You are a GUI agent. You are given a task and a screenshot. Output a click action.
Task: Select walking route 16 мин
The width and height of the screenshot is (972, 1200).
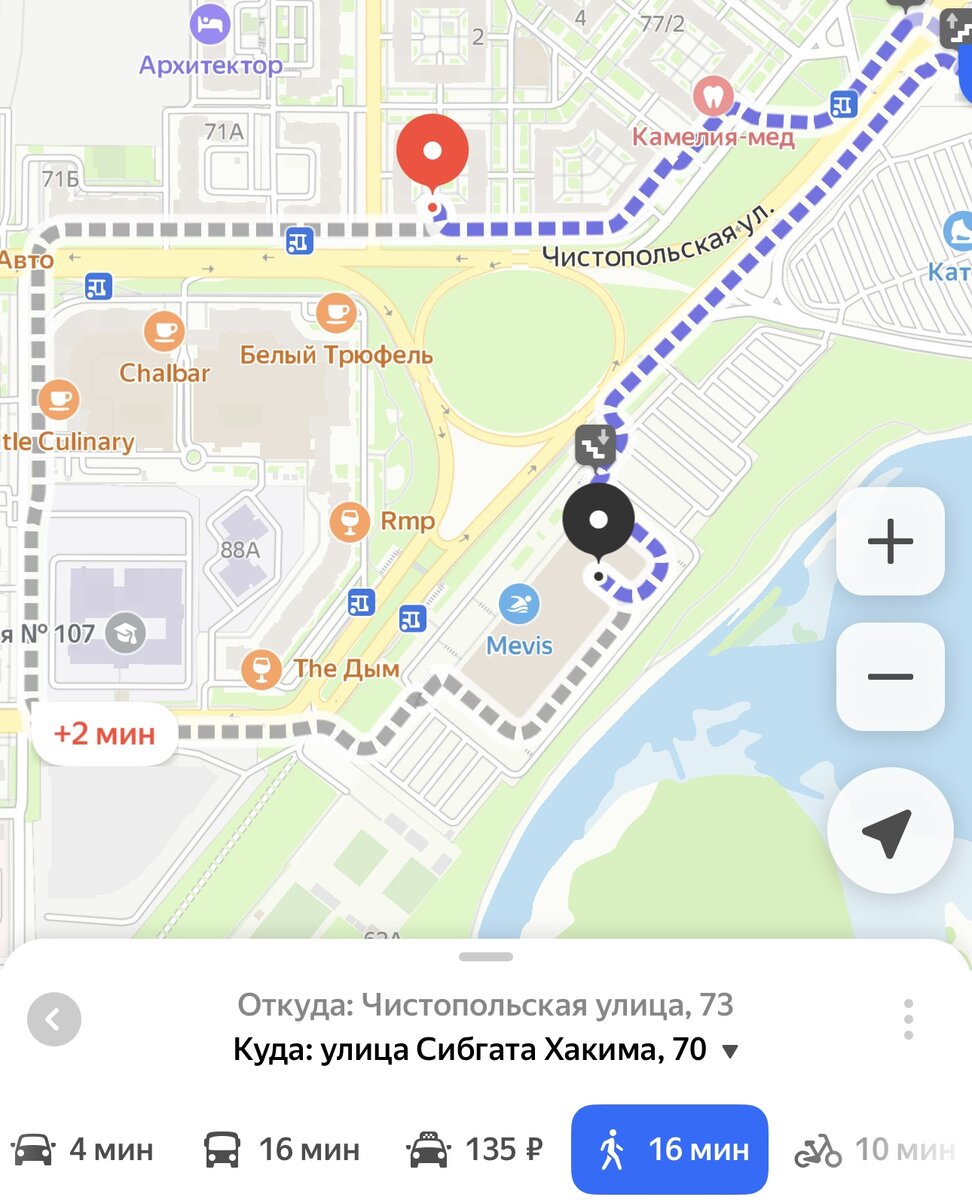point(669,1149)
